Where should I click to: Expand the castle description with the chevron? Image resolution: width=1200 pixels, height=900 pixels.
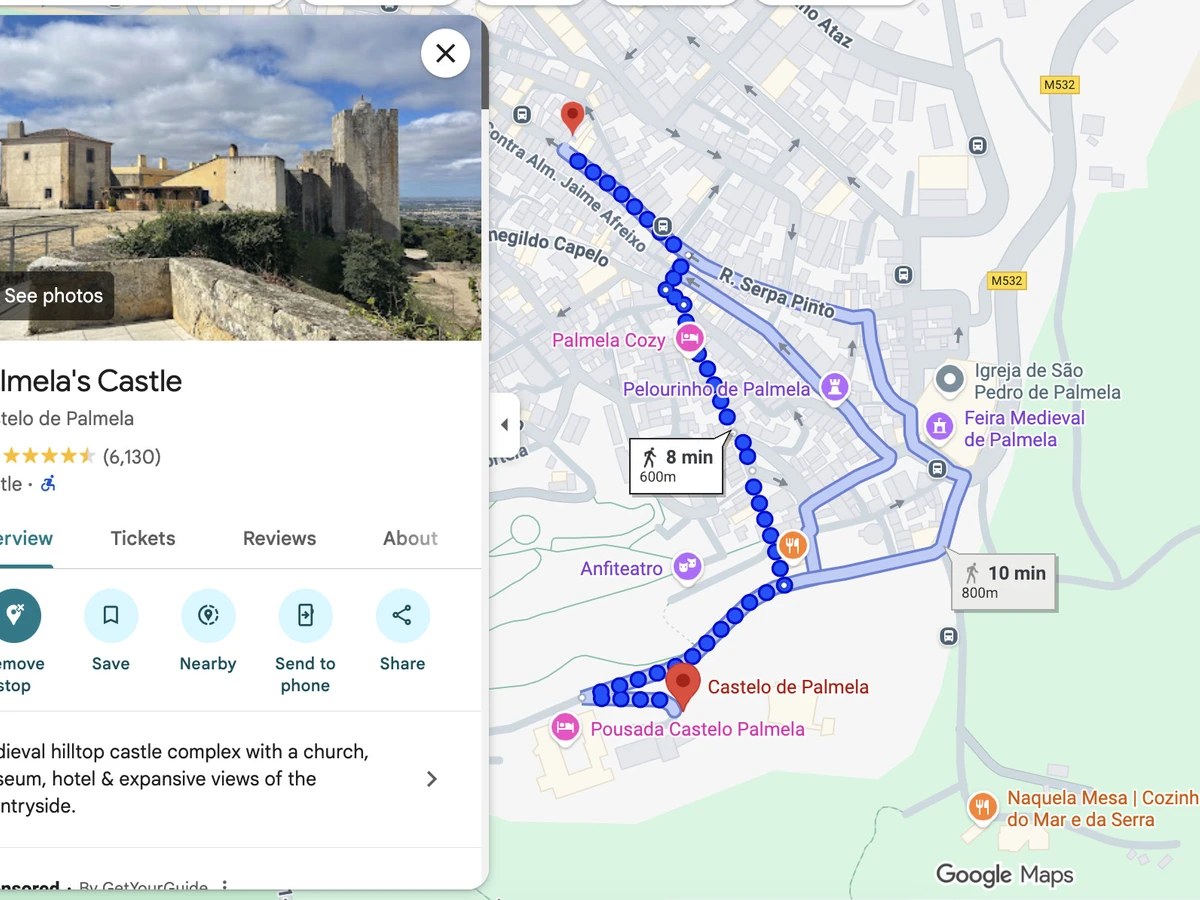point(432,779)
